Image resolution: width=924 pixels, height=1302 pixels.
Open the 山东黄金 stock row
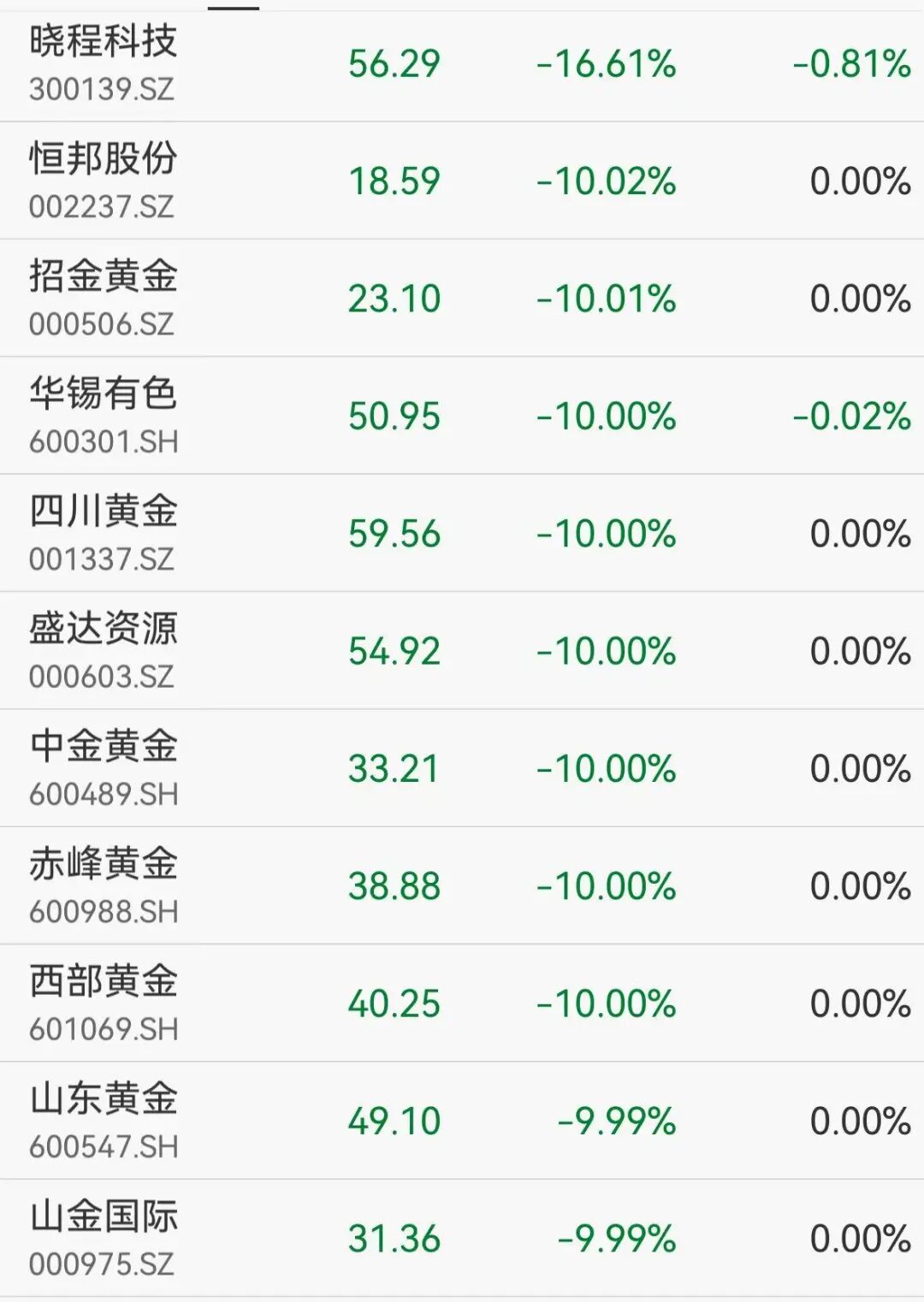coord(104,1121)
